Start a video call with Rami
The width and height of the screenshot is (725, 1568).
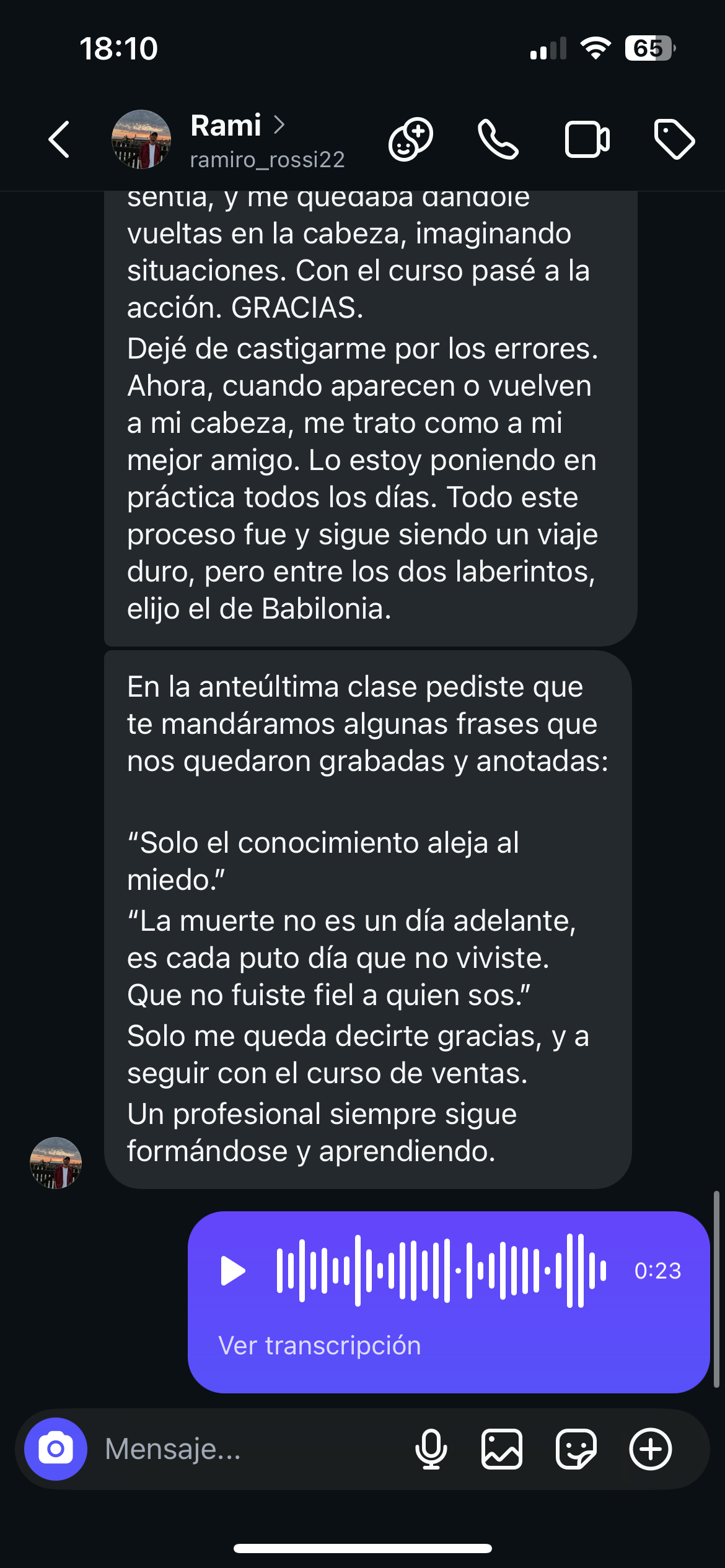click(587, 139)
